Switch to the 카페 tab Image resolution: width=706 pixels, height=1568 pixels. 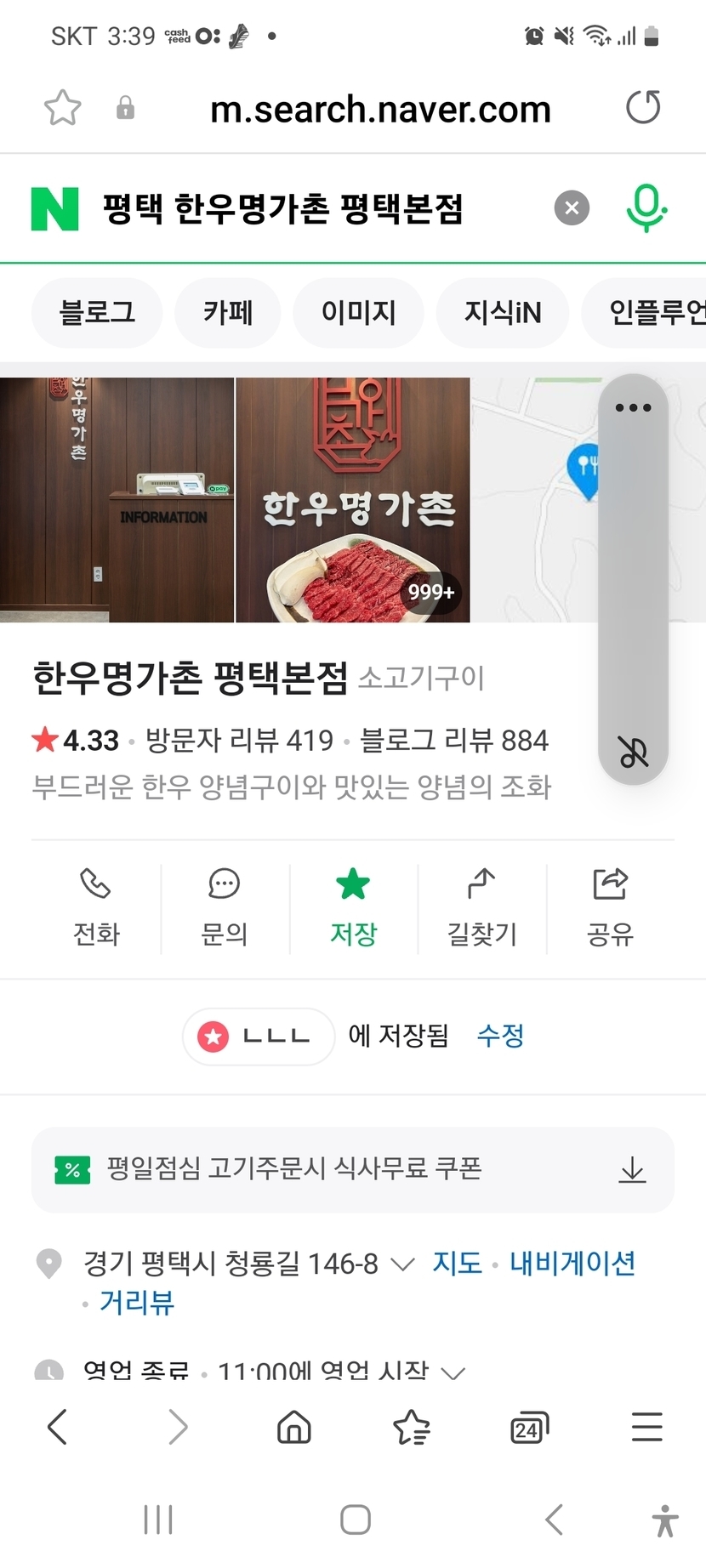point(227,313)
